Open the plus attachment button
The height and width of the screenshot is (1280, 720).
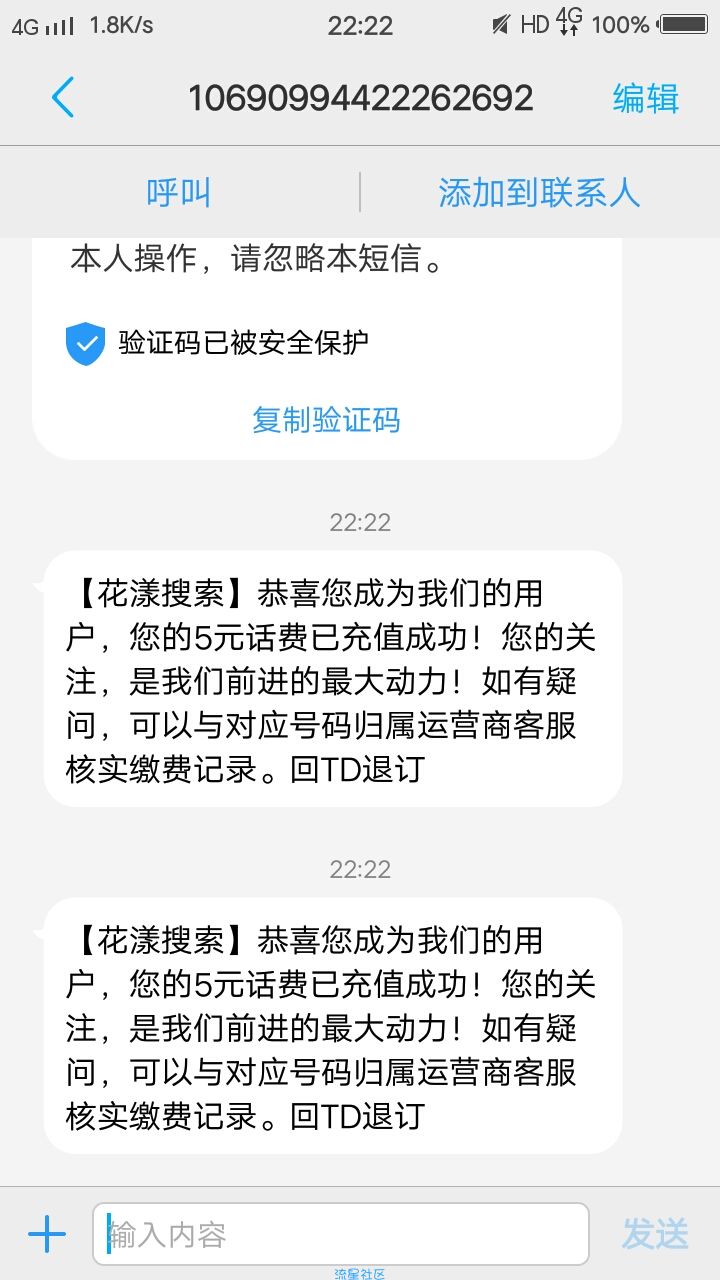point(47,1235)
